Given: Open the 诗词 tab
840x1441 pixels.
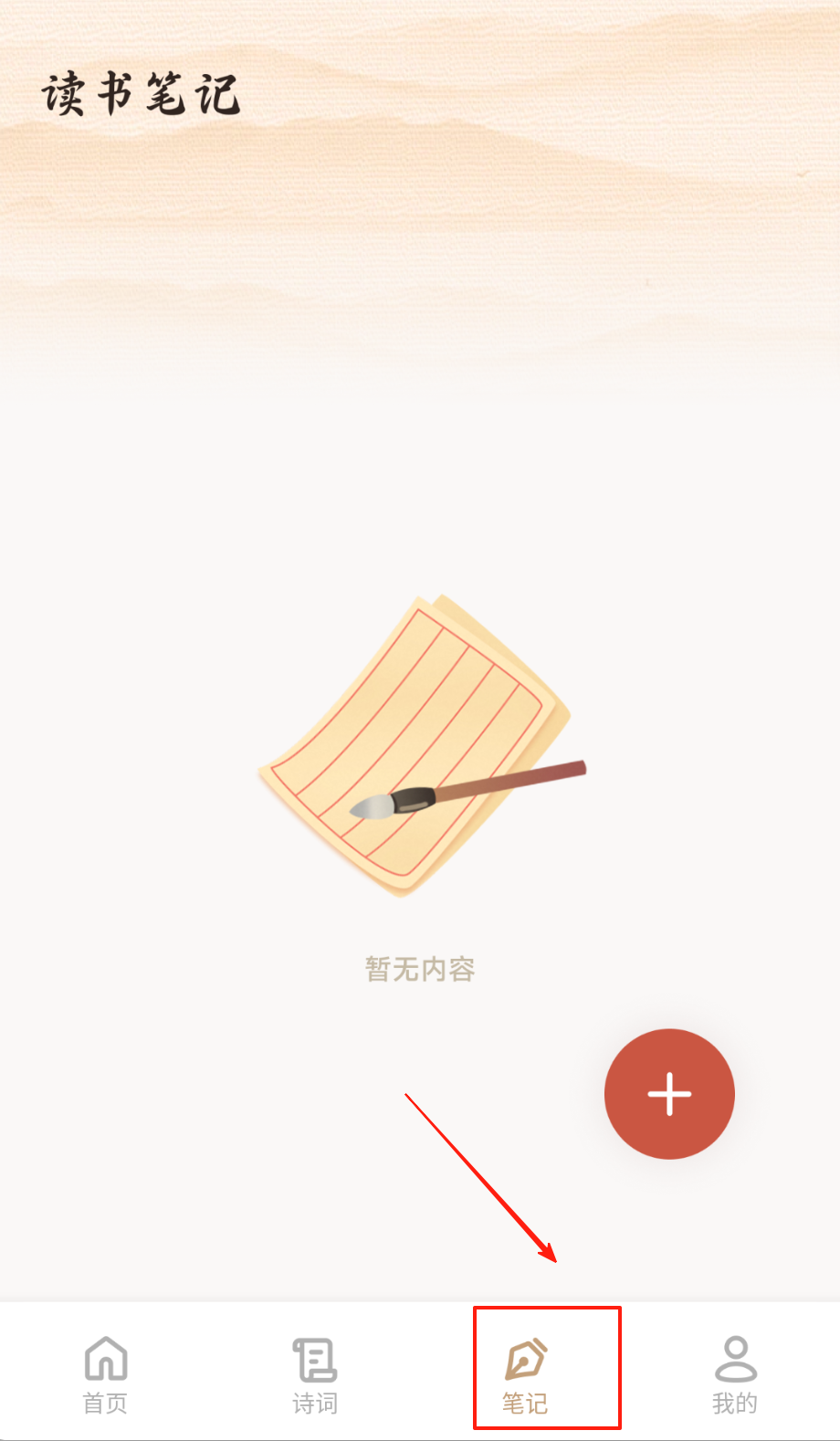Looking at the screenshot, I should pyautogui.click(x=315, y=1374).
